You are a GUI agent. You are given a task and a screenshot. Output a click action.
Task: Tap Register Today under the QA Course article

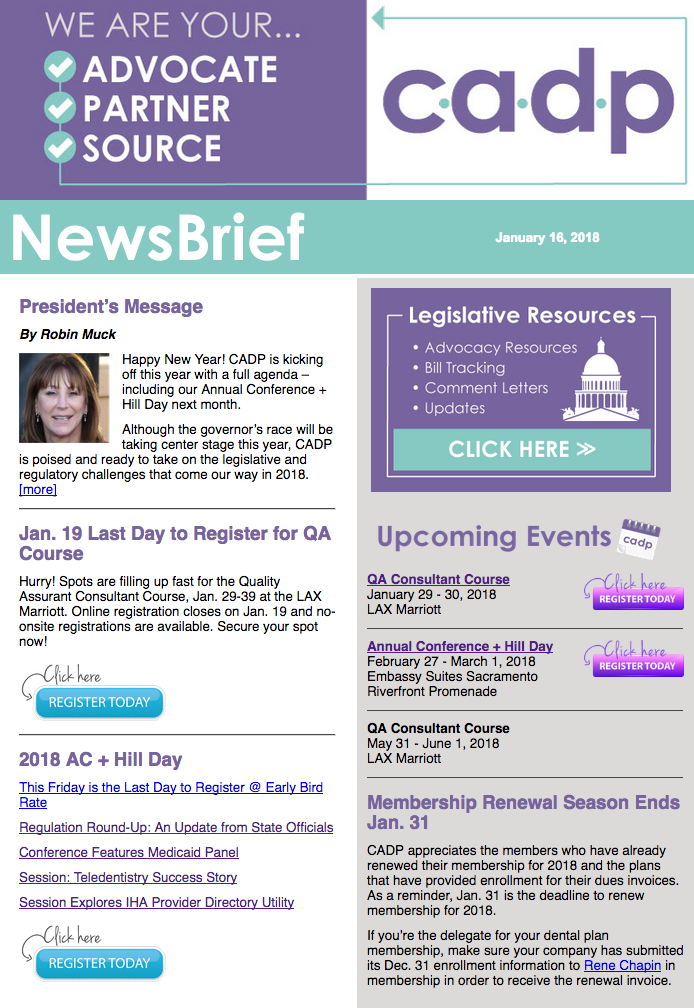click(x=99, y=702)
